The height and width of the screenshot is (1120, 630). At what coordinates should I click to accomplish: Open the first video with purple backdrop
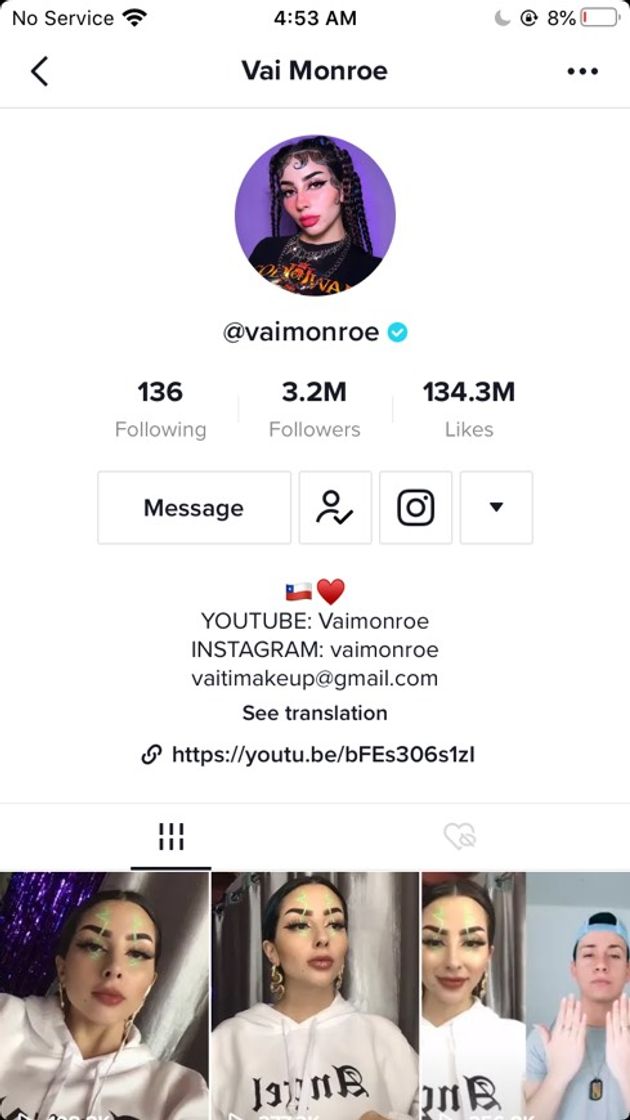pyautogui.click(x=104, y=995)
